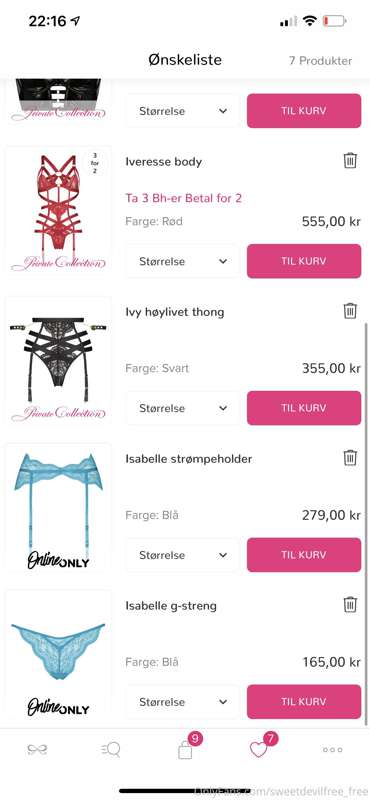This screenshot has width=370, height=800.
Task: Delete Isabelle strømpeholder from the list
Action: (350, 458)
